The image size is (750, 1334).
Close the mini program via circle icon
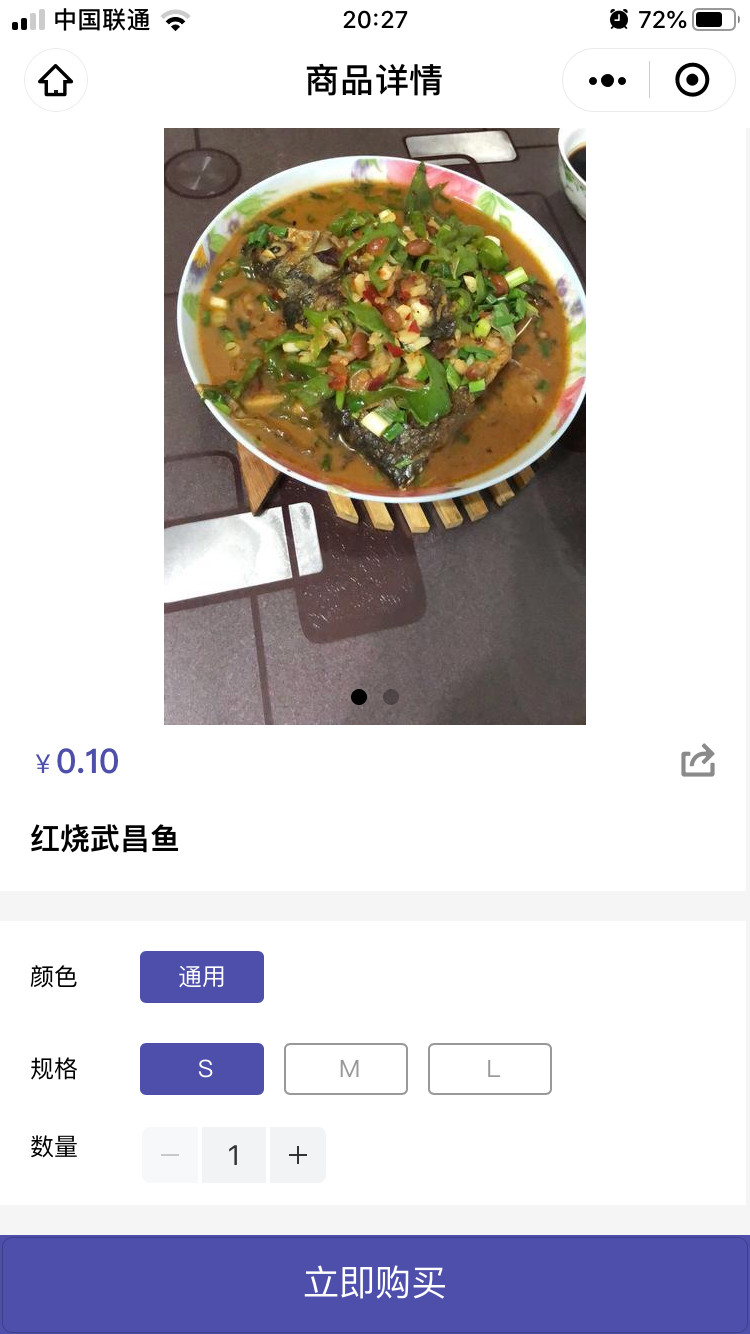click(692, 80)
